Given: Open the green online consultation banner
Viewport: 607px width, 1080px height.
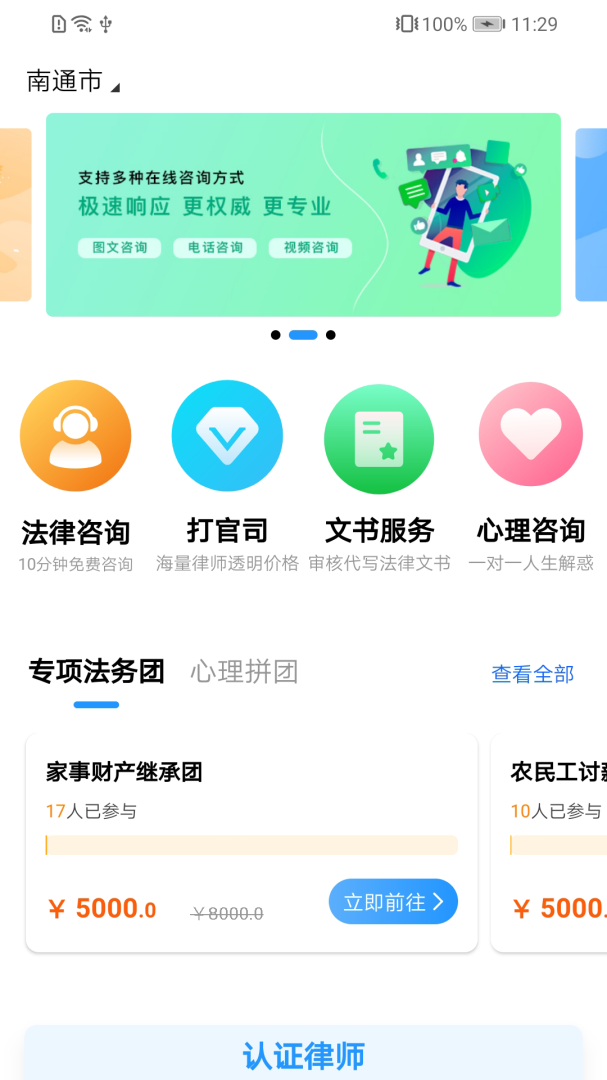Looking at the screenshot, I should coord(303,214).
